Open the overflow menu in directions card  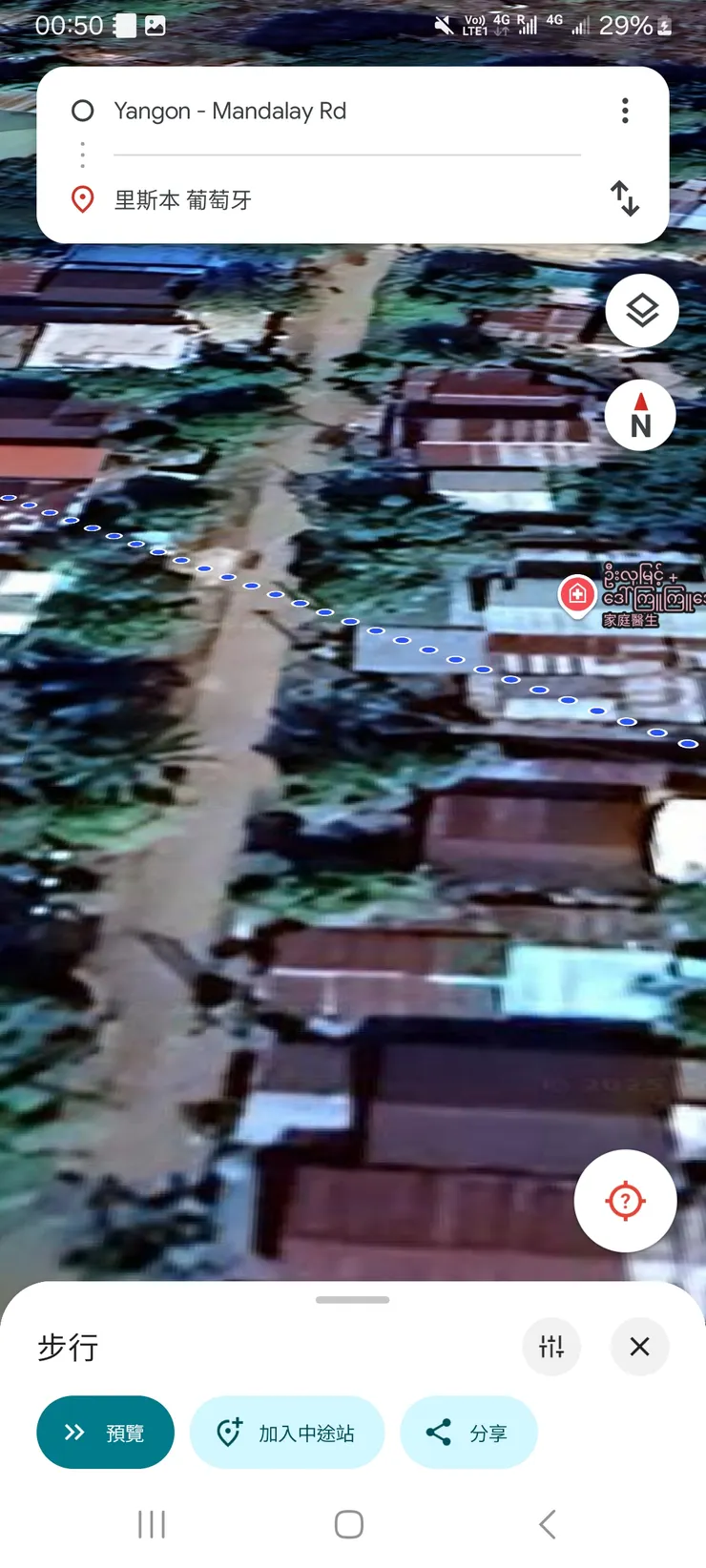point(625,112)
